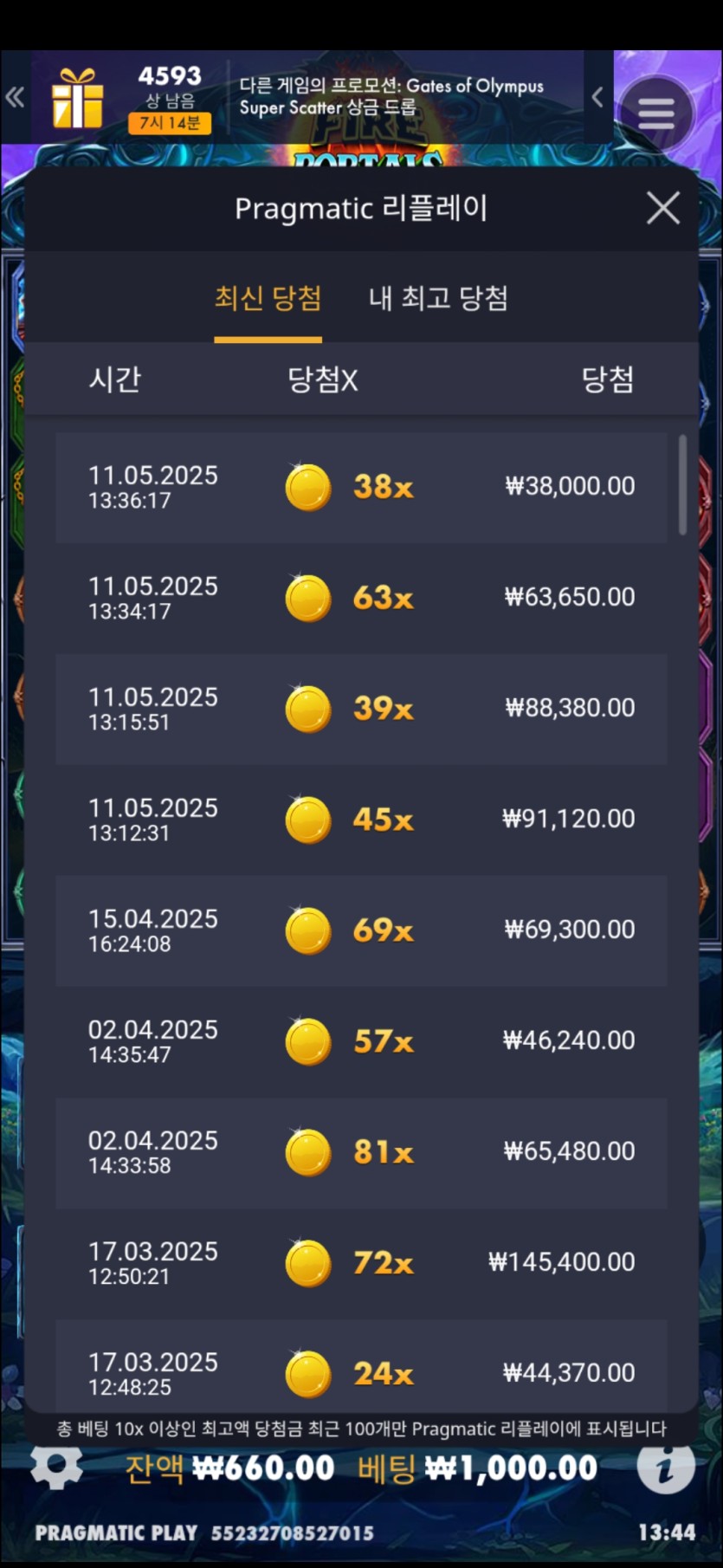Switch to the 내 최고 당첨 tab
This screenshot has height=1568, width=723.
pos(438,299)
